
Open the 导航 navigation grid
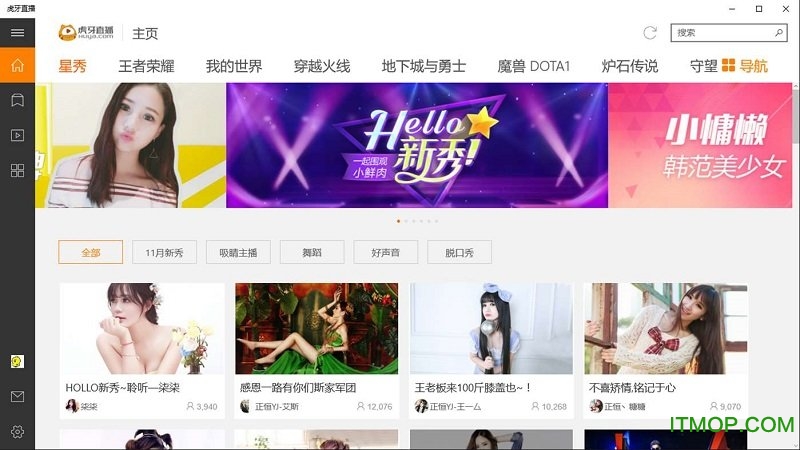pyautogui.click(x=745, y=66)
